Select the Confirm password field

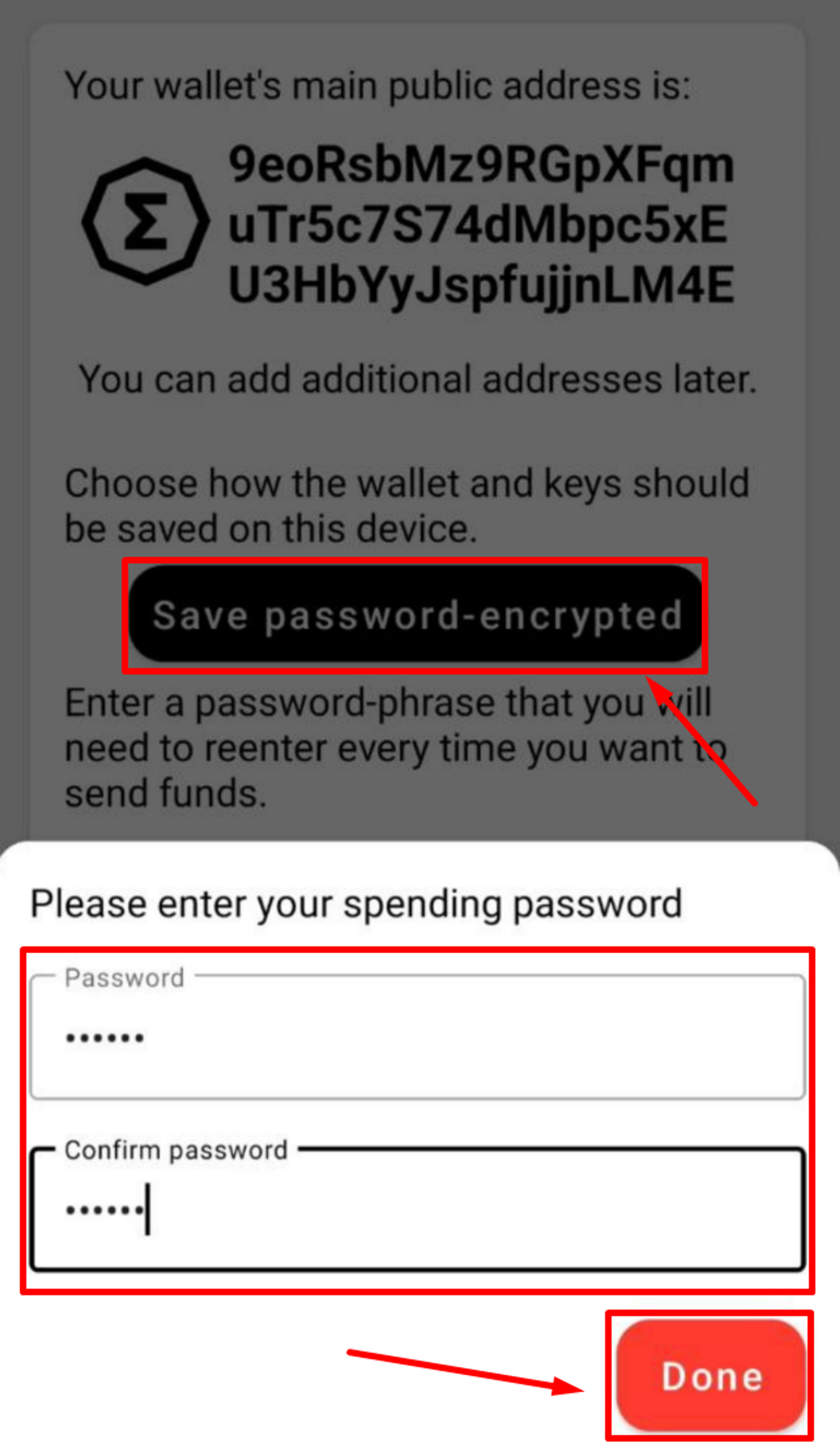click(x=417, y=1210)
